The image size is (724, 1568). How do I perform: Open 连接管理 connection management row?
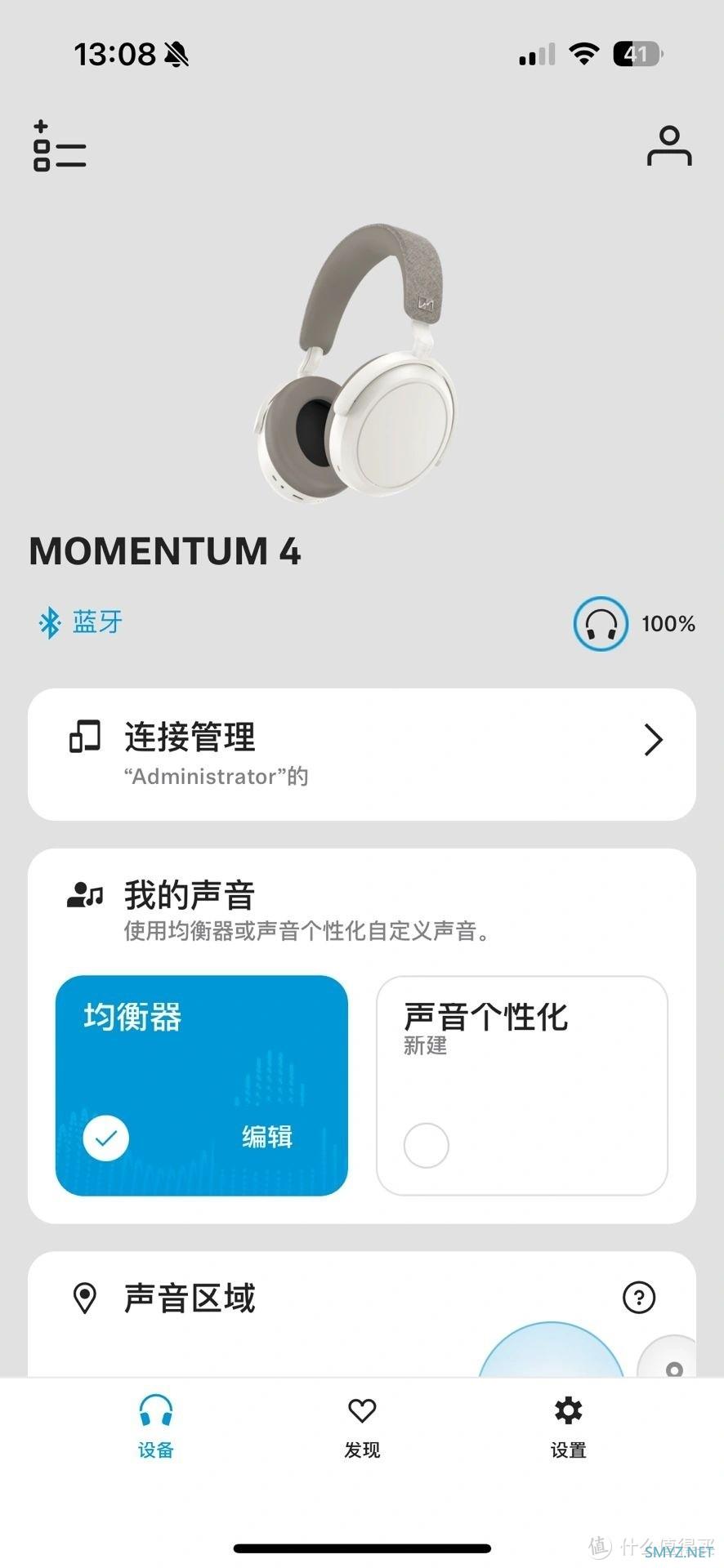[361, 754]
